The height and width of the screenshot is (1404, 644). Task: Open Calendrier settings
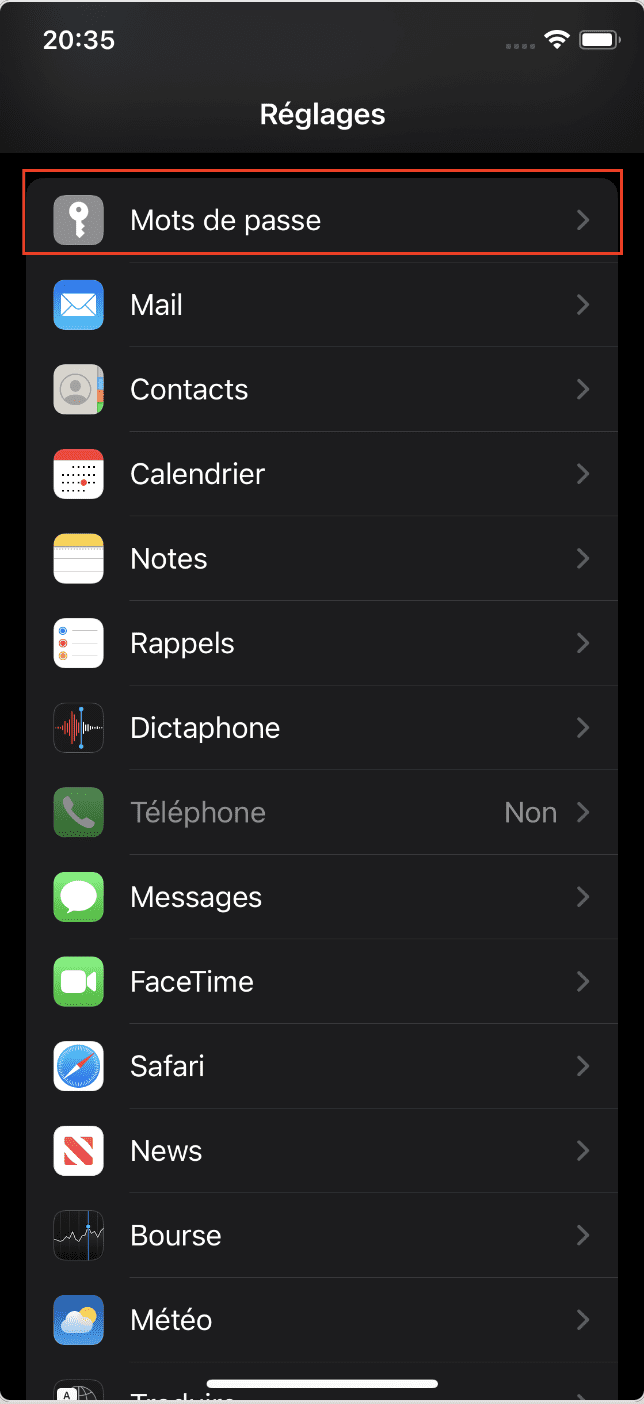pos(322,474)
